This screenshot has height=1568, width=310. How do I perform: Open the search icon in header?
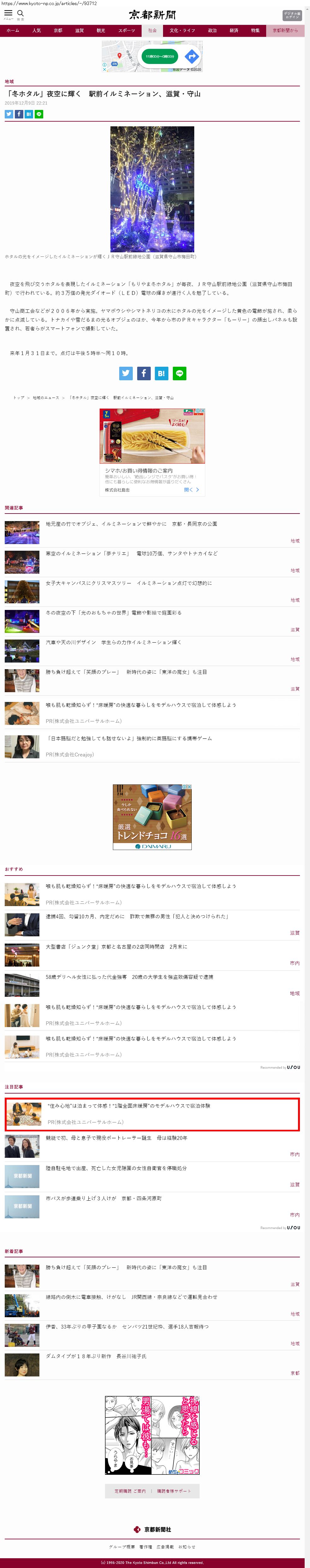click(x=20, y=14)
